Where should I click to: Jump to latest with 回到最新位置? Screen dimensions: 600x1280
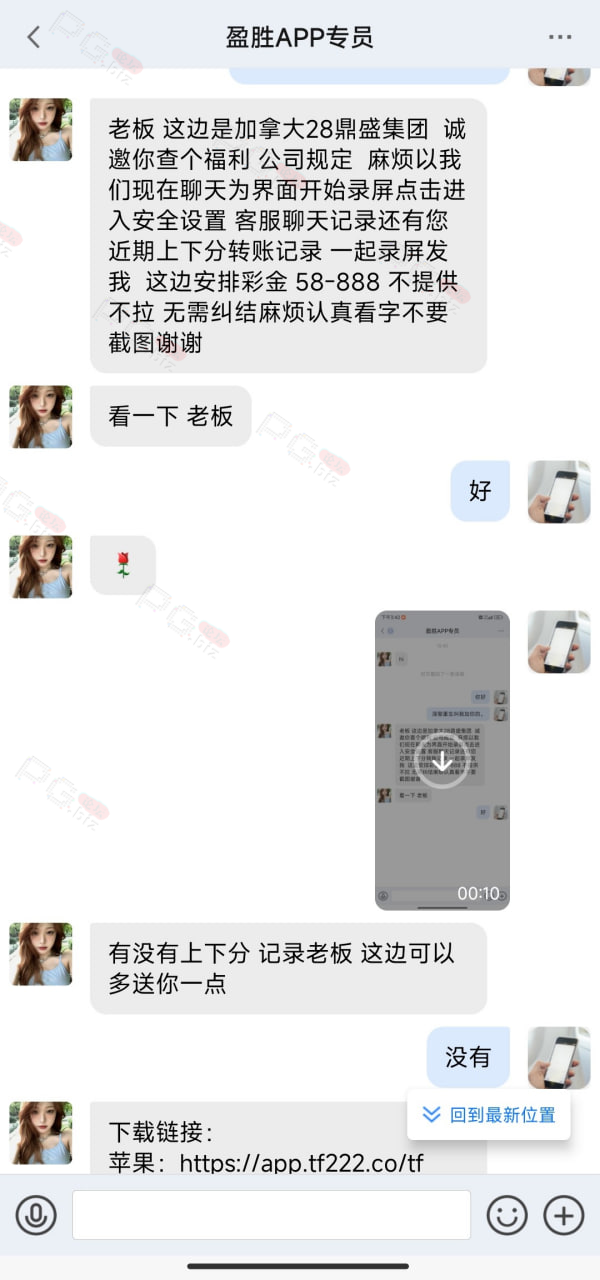[x=489, y=1114]
